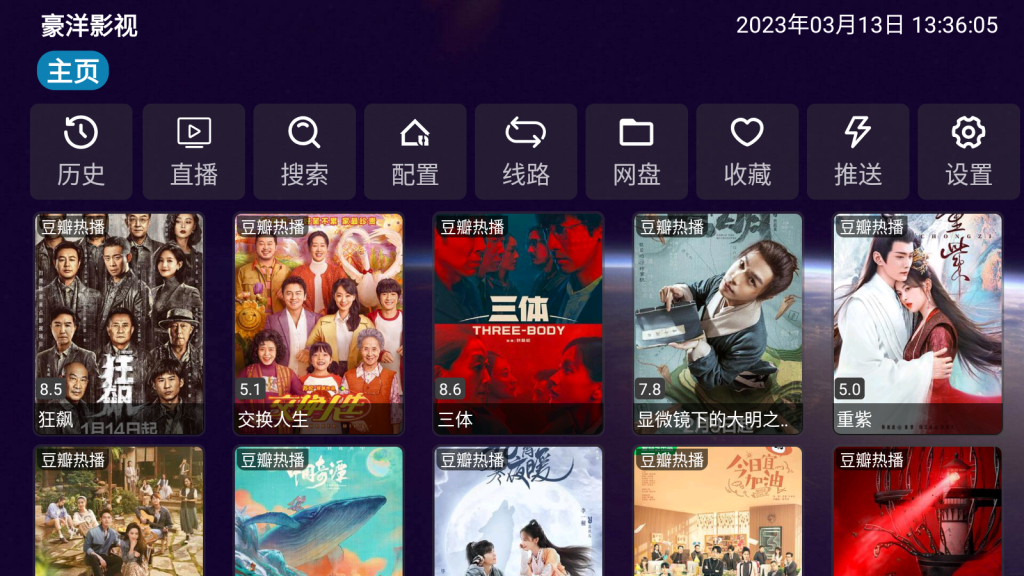Image resolution: width=1024 pixels, height=576 pixels.
Task: Open the 搜索 search page
Action: pyautogui.click(x=304, y=151)
